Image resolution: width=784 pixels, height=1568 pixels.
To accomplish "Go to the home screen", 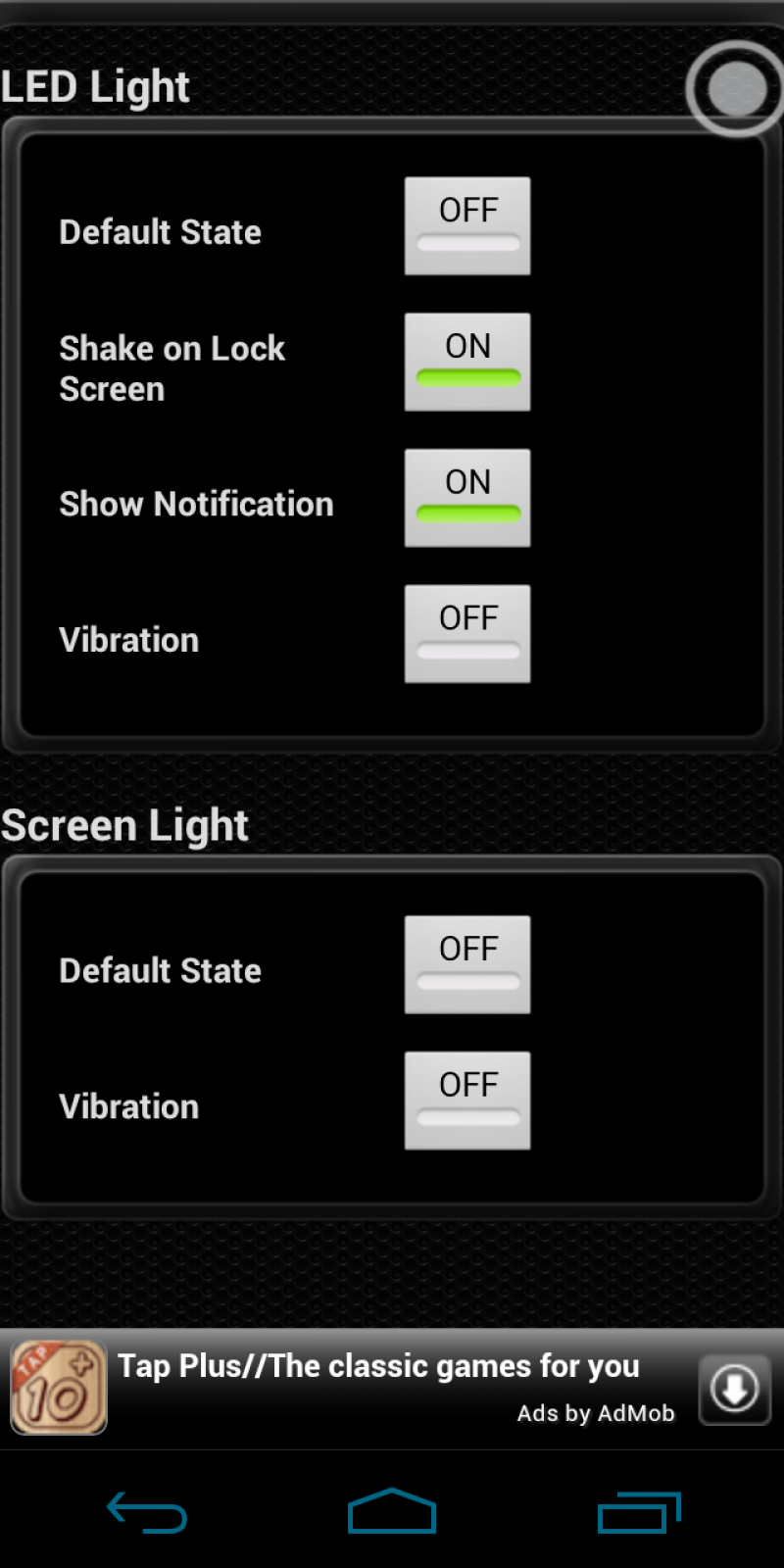I will tap(392, 1512).
